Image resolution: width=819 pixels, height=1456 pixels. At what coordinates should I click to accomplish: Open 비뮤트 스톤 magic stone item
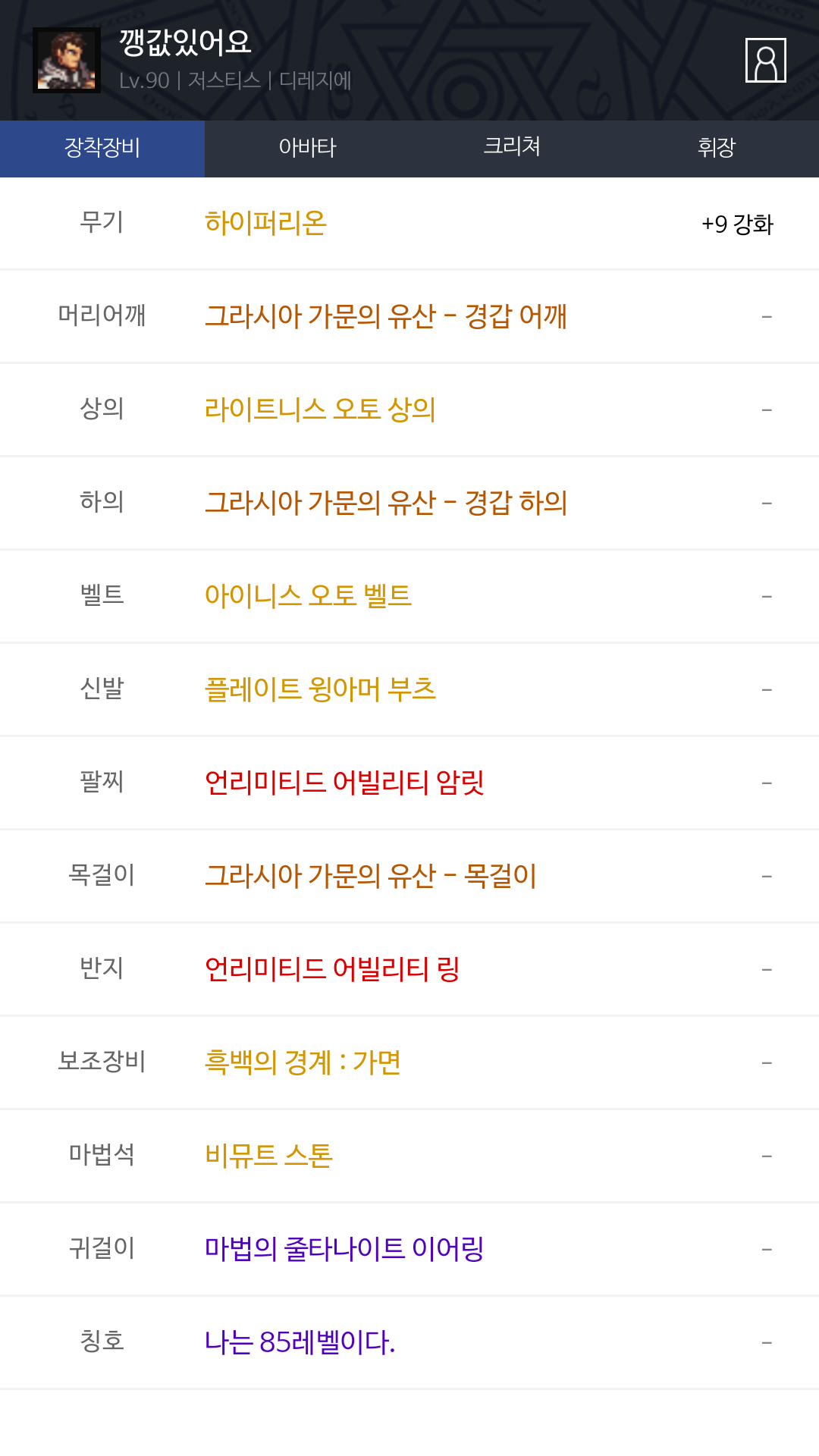pos(268,1156)
